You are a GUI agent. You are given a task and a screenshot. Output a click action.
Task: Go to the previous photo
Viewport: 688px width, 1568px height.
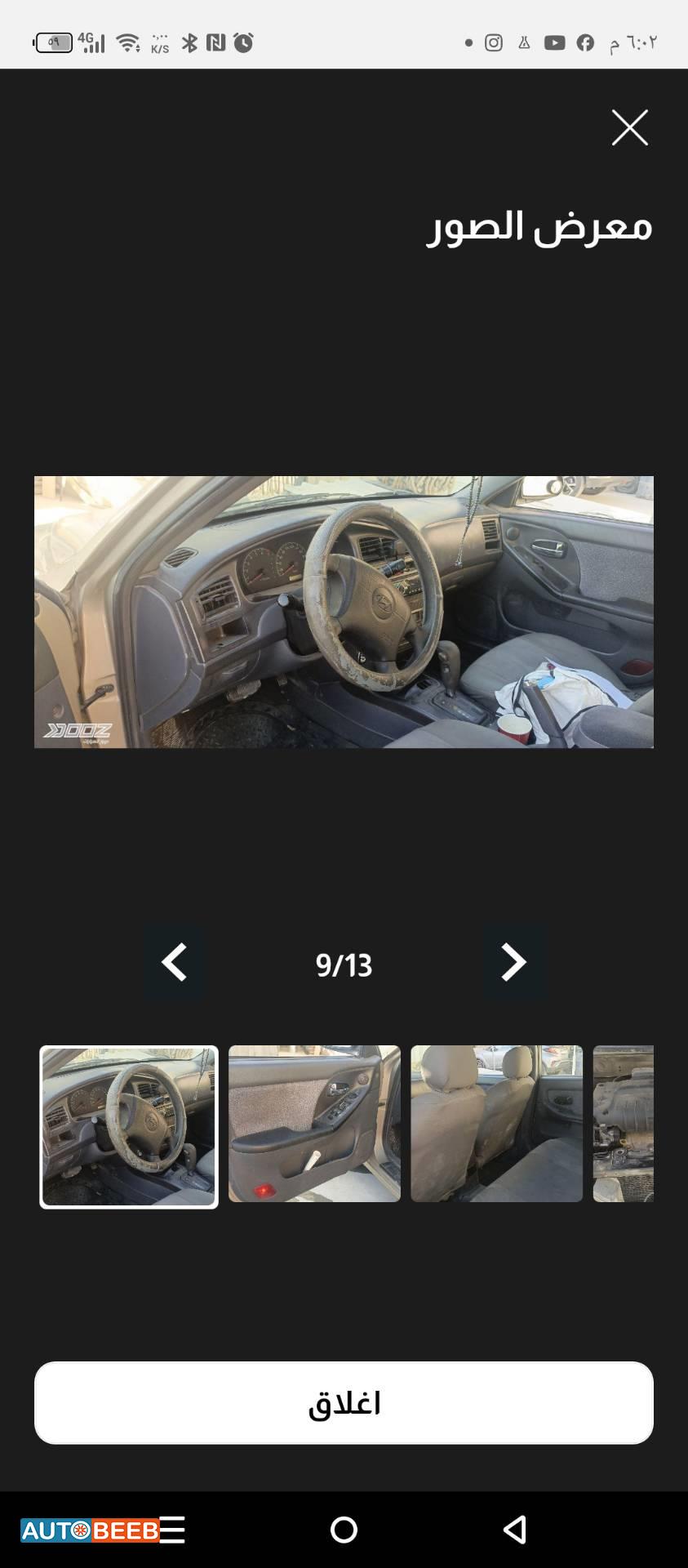click(x=174, y=962)
